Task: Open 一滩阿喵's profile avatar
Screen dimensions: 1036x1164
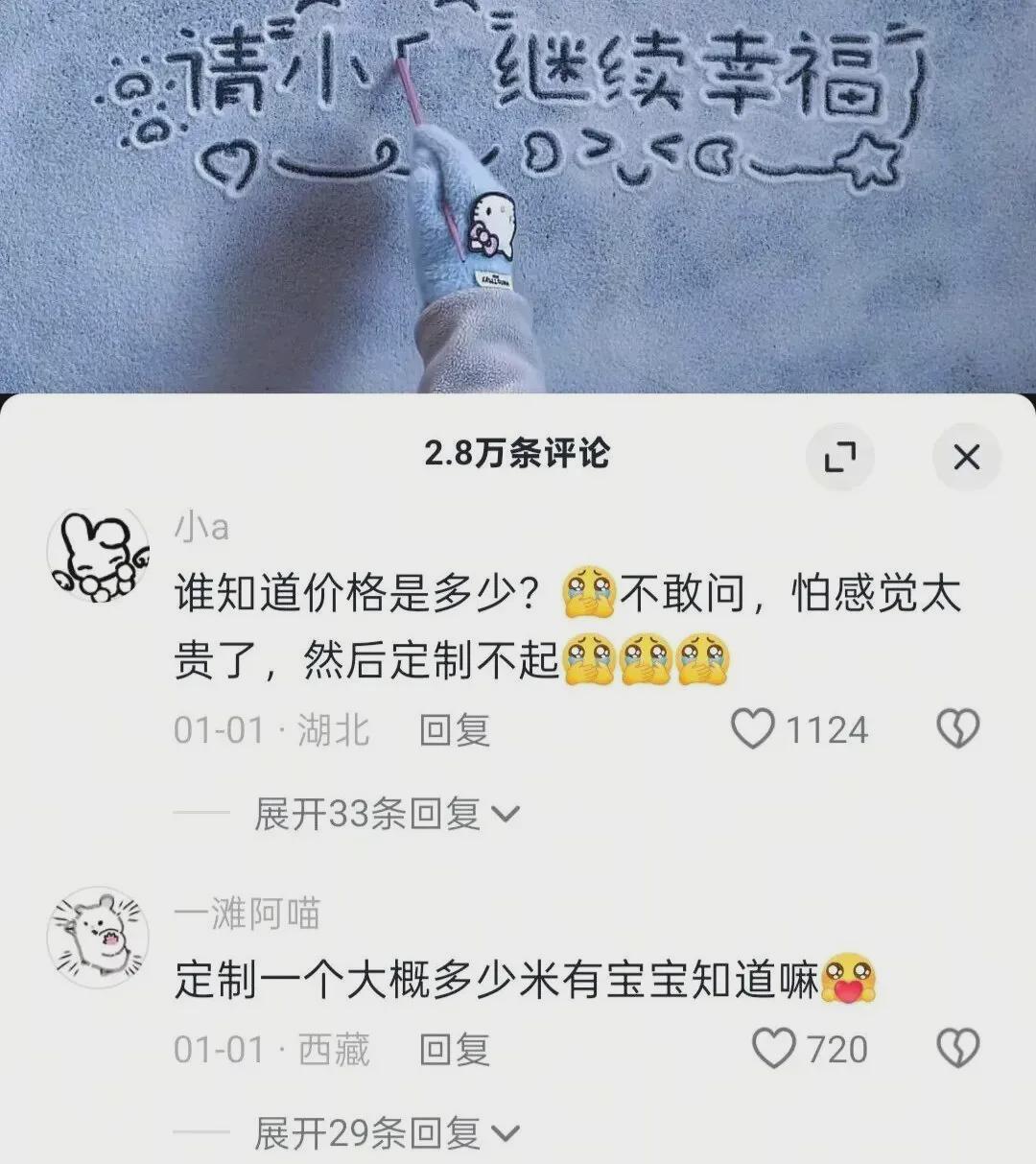Action: (x=98, y=937)
